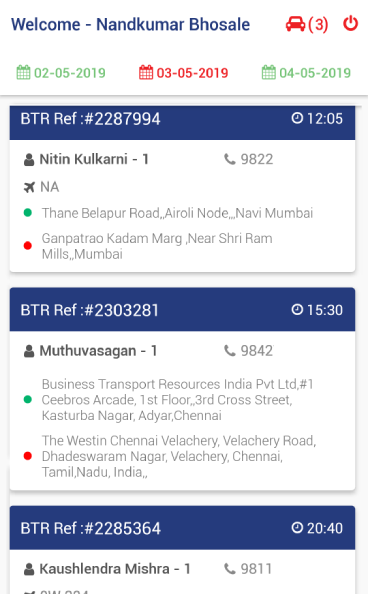
Task: Call Muthuvasagan's phone number 9842
Action: pyautogui.click(x=249, y=351)
